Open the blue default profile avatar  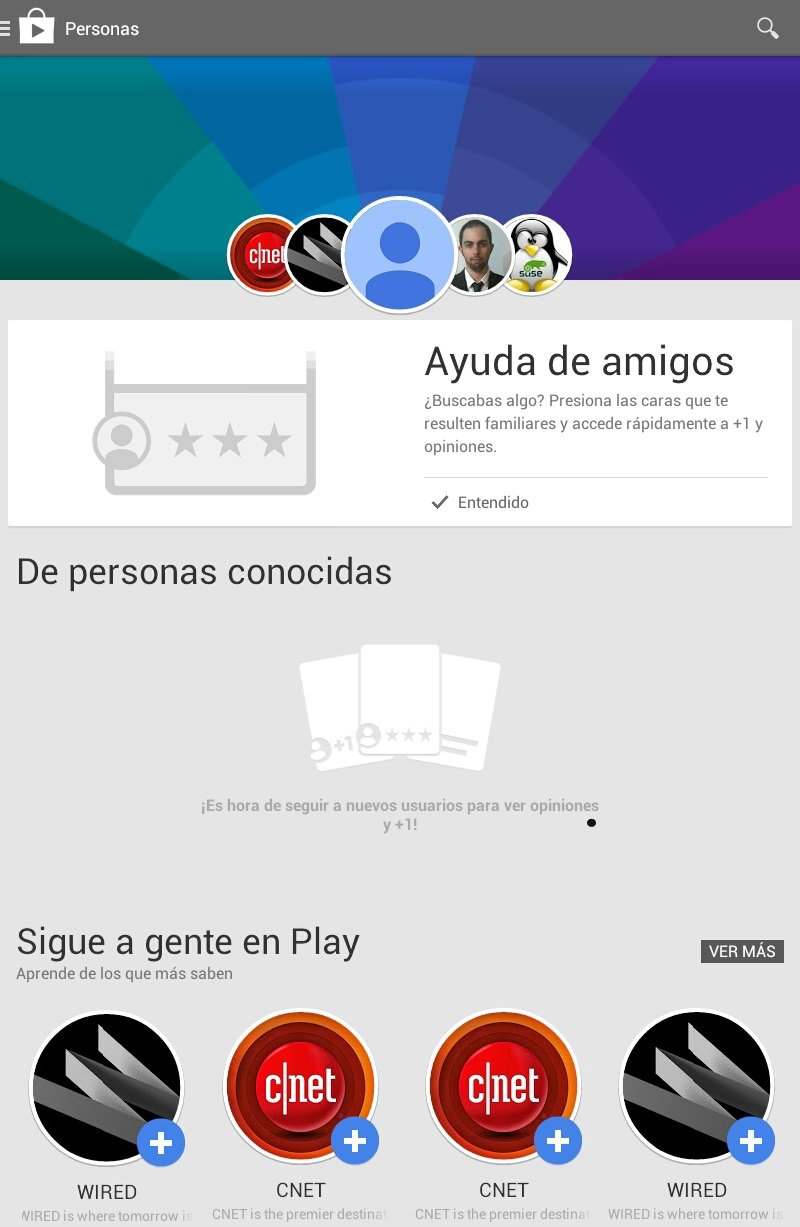[399, 255]
